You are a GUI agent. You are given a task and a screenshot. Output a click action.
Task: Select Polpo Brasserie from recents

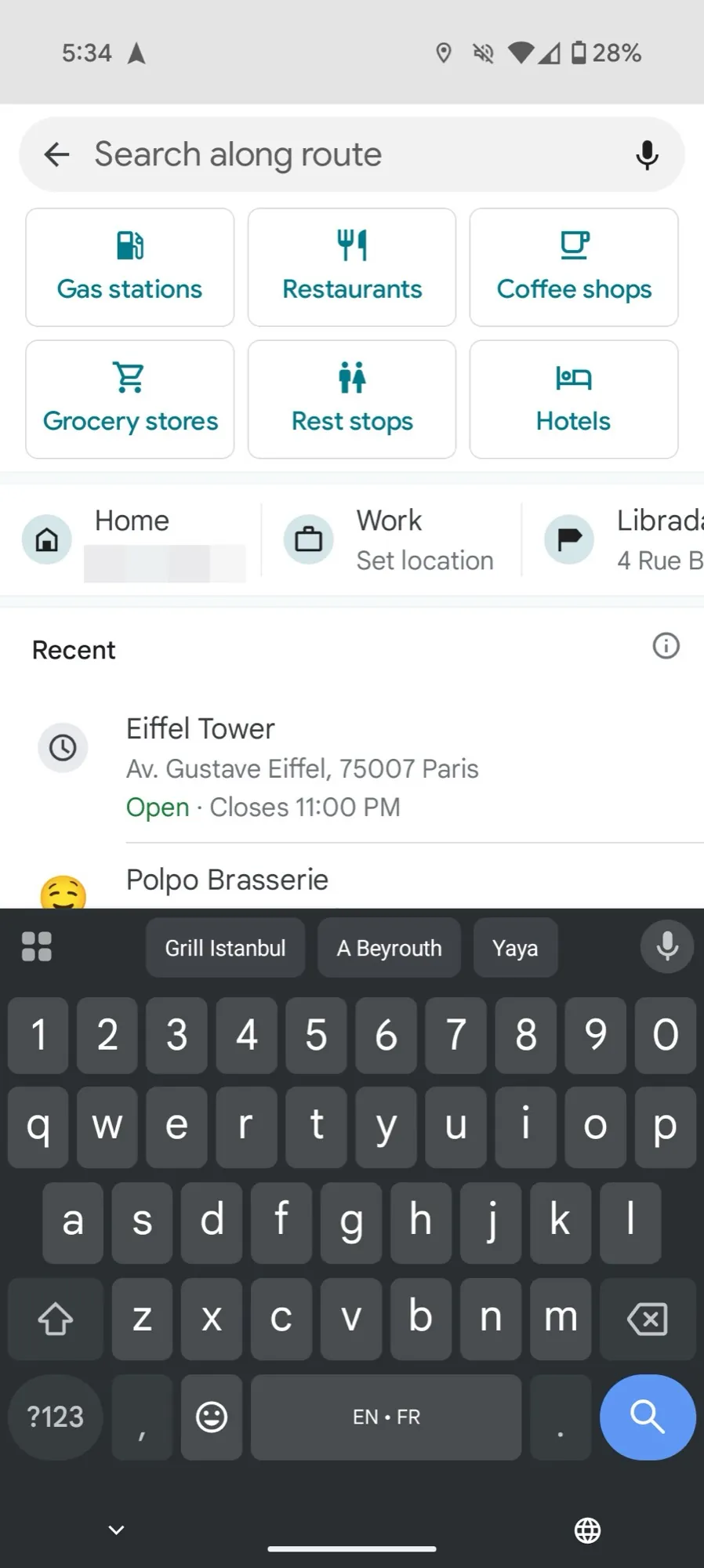pyautogui.click(x=227, y=880)
